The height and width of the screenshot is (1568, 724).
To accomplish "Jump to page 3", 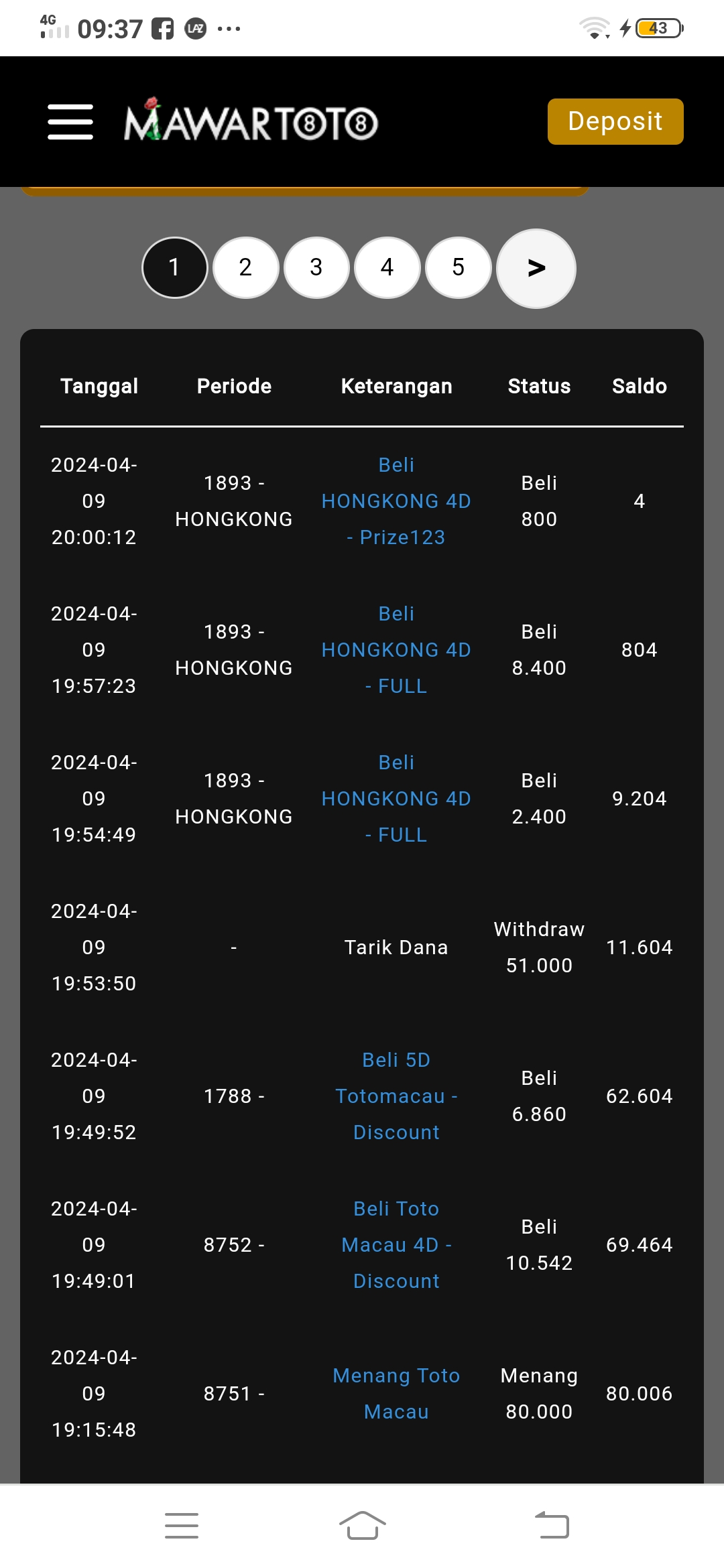I will tap(316, 267).
